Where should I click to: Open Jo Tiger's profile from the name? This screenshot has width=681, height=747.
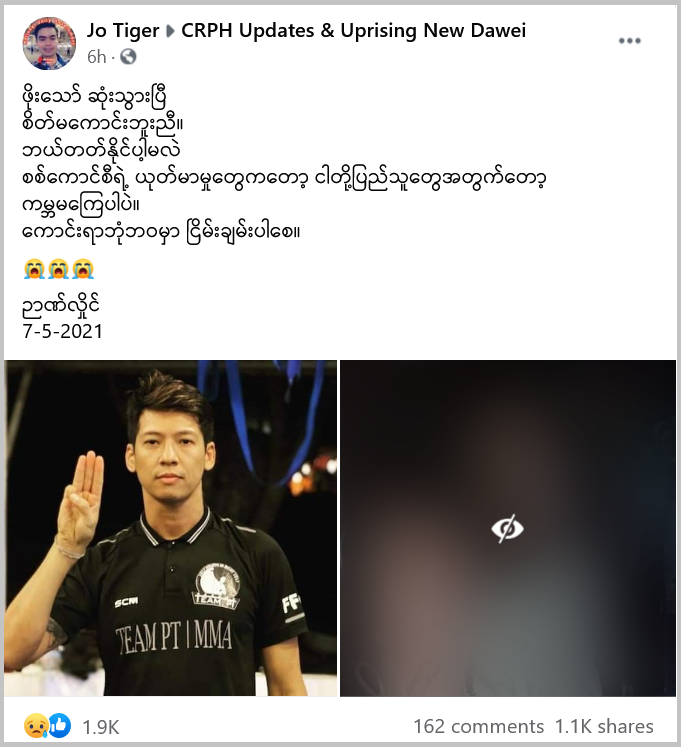[123, 31]
